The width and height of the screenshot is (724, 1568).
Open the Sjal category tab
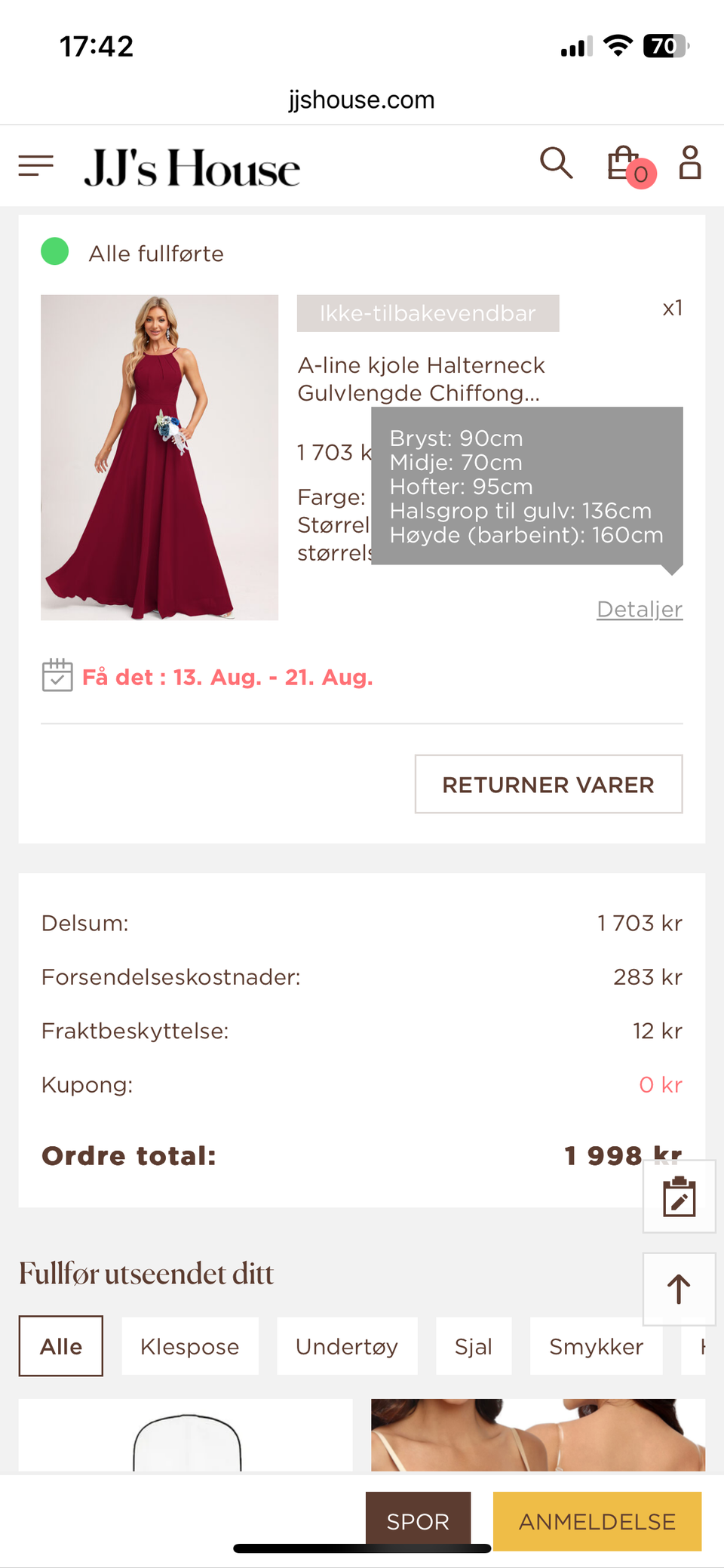coord(474,1346)
